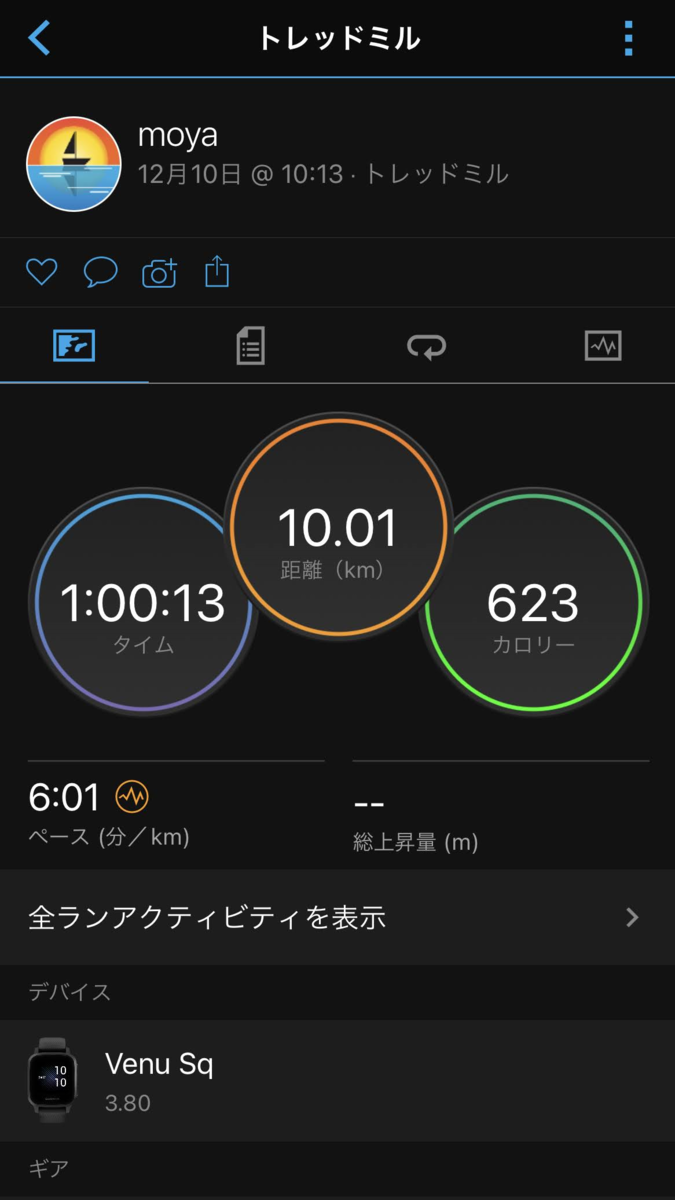Switch to the charts tab
This screenshot has width=675, height=1200.
[x=602, y=347]
